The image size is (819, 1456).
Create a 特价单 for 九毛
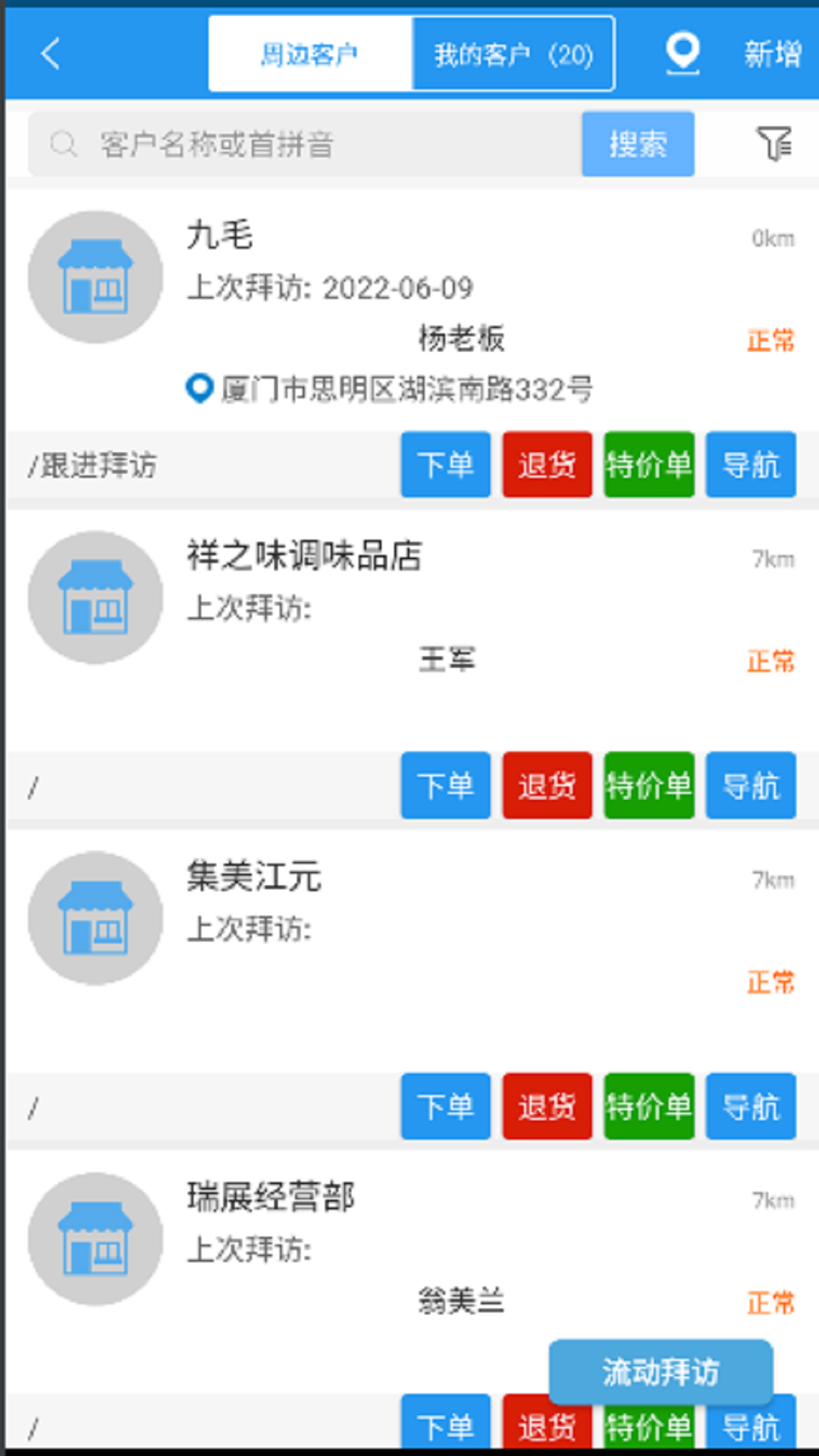(x=648, y=465)
